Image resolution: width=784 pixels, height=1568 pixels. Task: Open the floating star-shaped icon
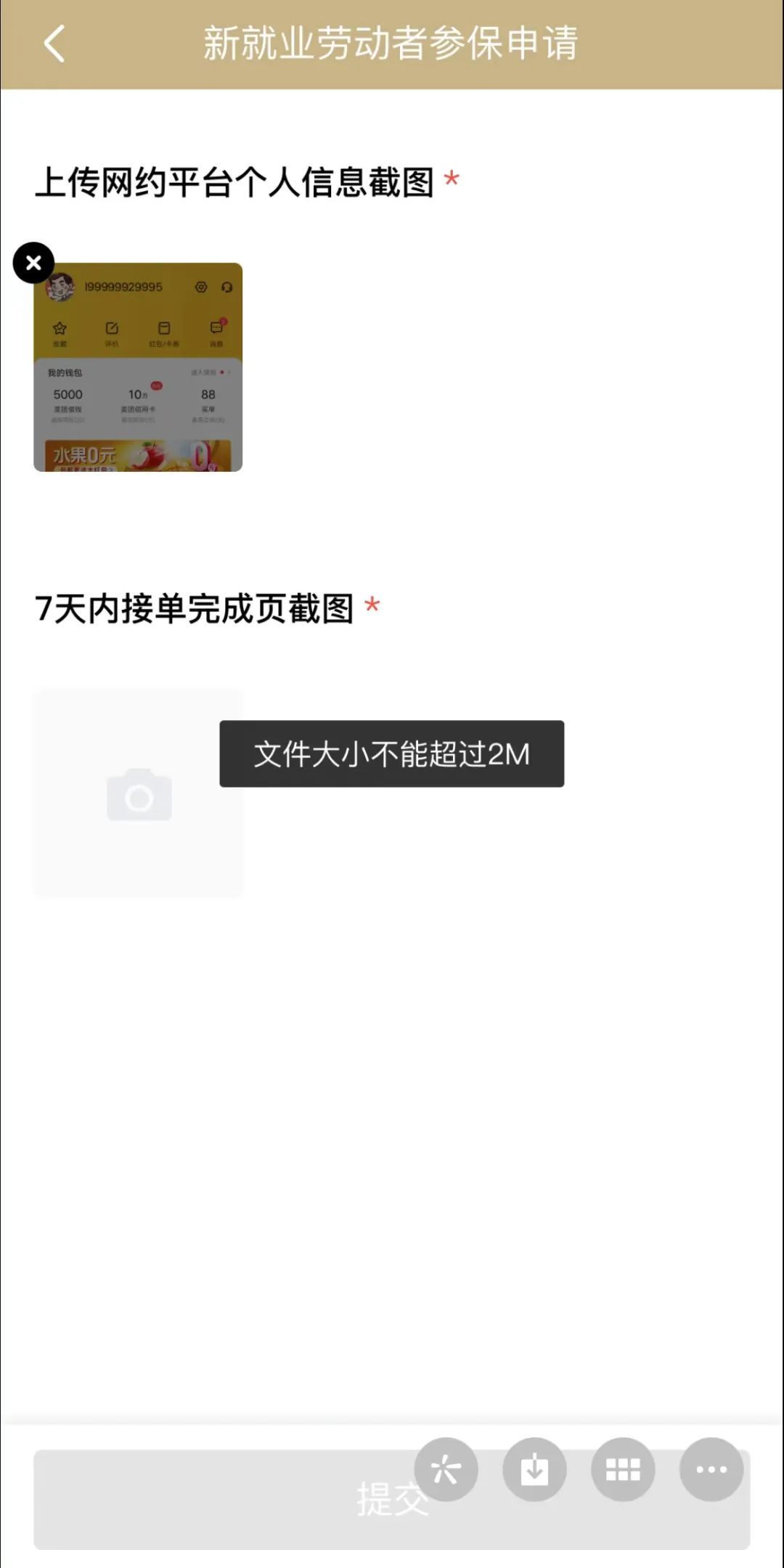coord(446,1469)
